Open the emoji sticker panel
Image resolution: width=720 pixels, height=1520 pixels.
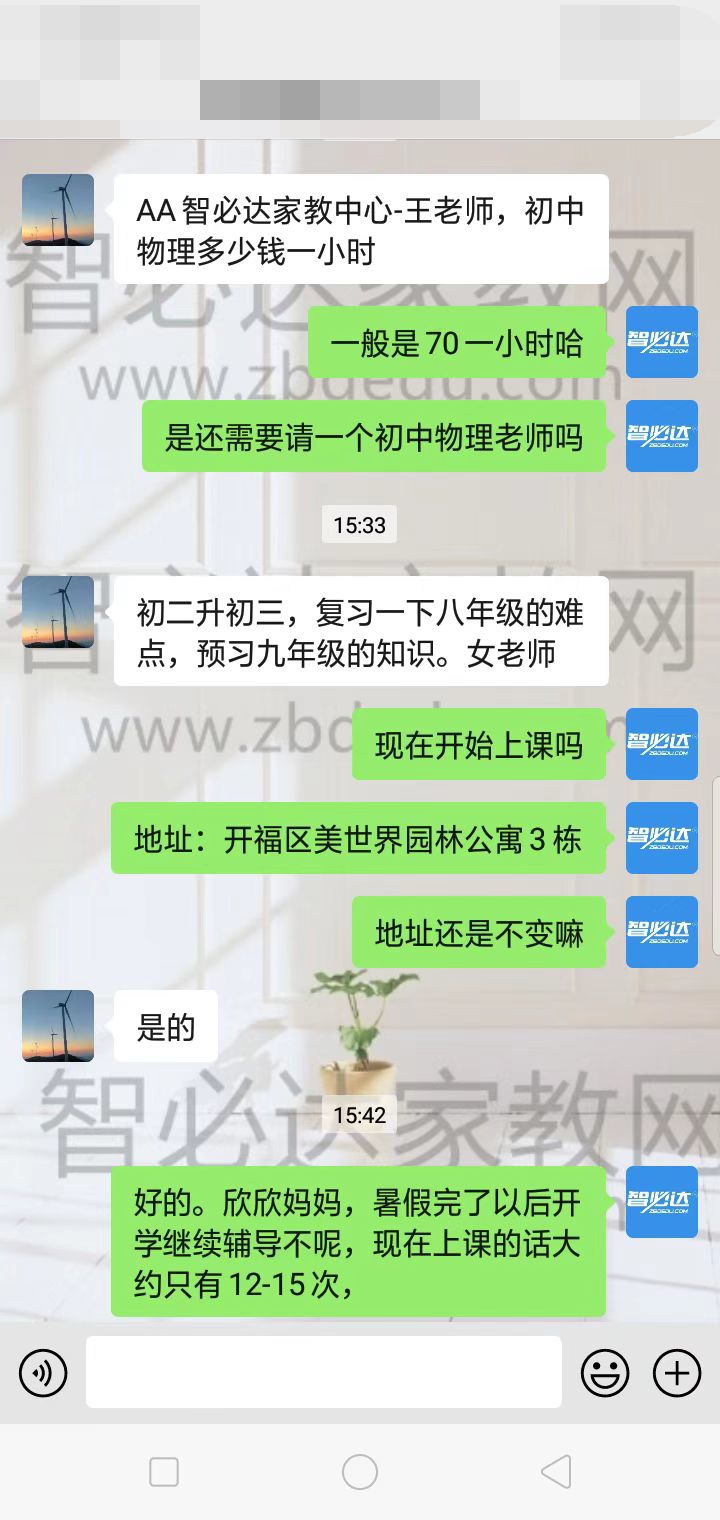605,1373
